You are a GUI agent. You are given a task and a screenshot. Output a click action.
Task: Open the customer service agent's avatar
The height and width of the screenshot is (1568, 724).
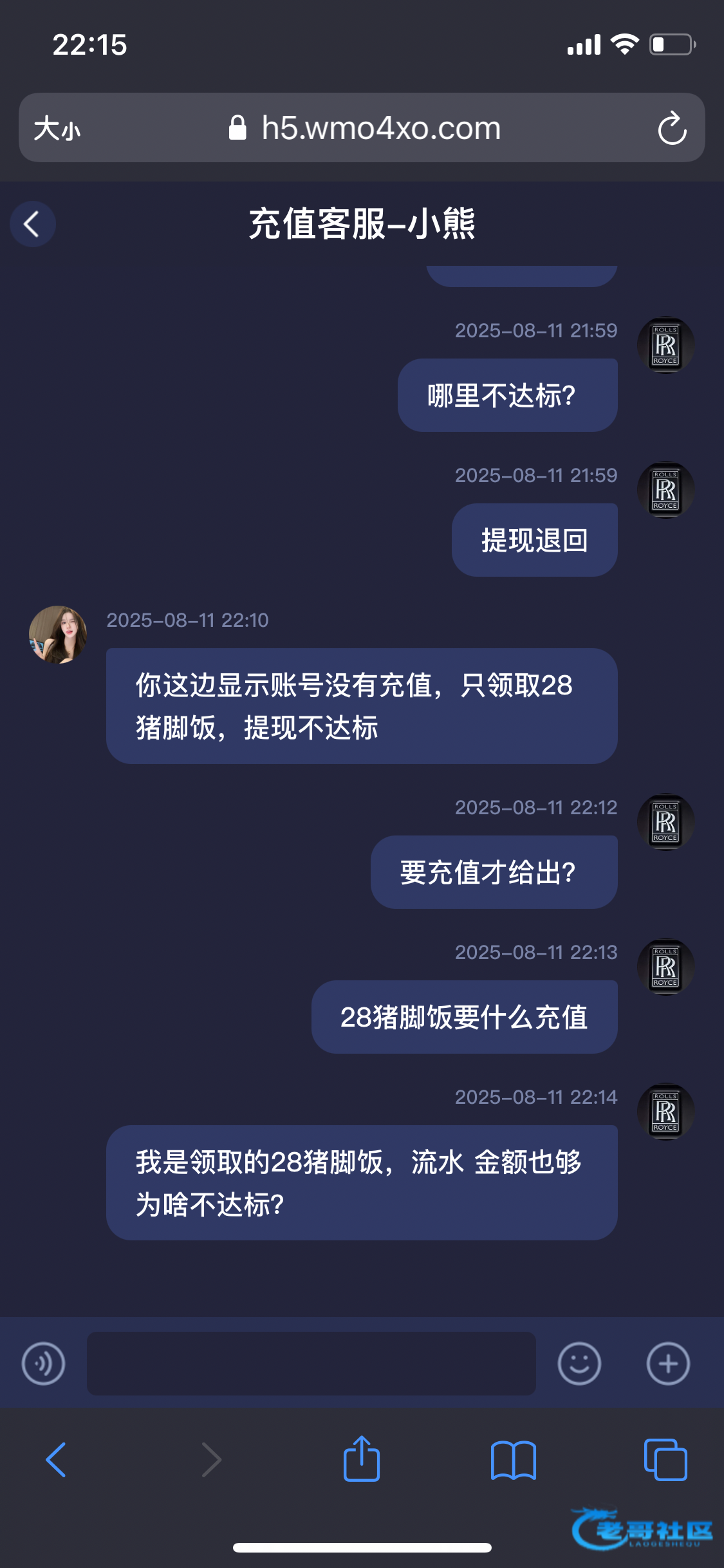point(58,635)
